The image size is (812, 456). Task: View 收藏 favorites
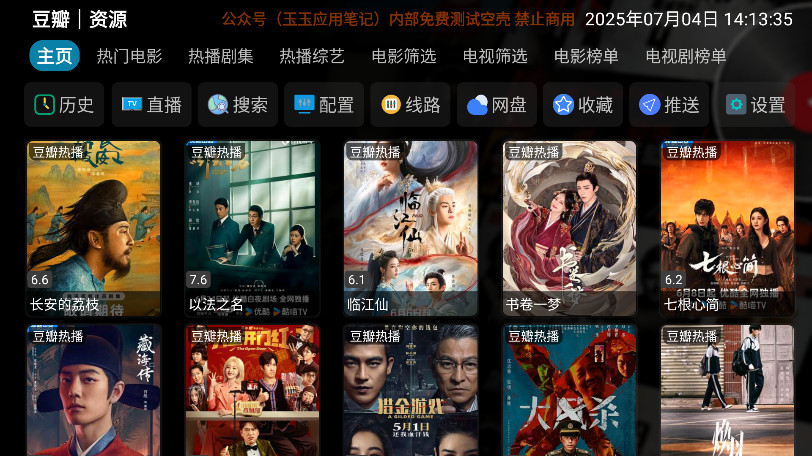pos(583,105)
